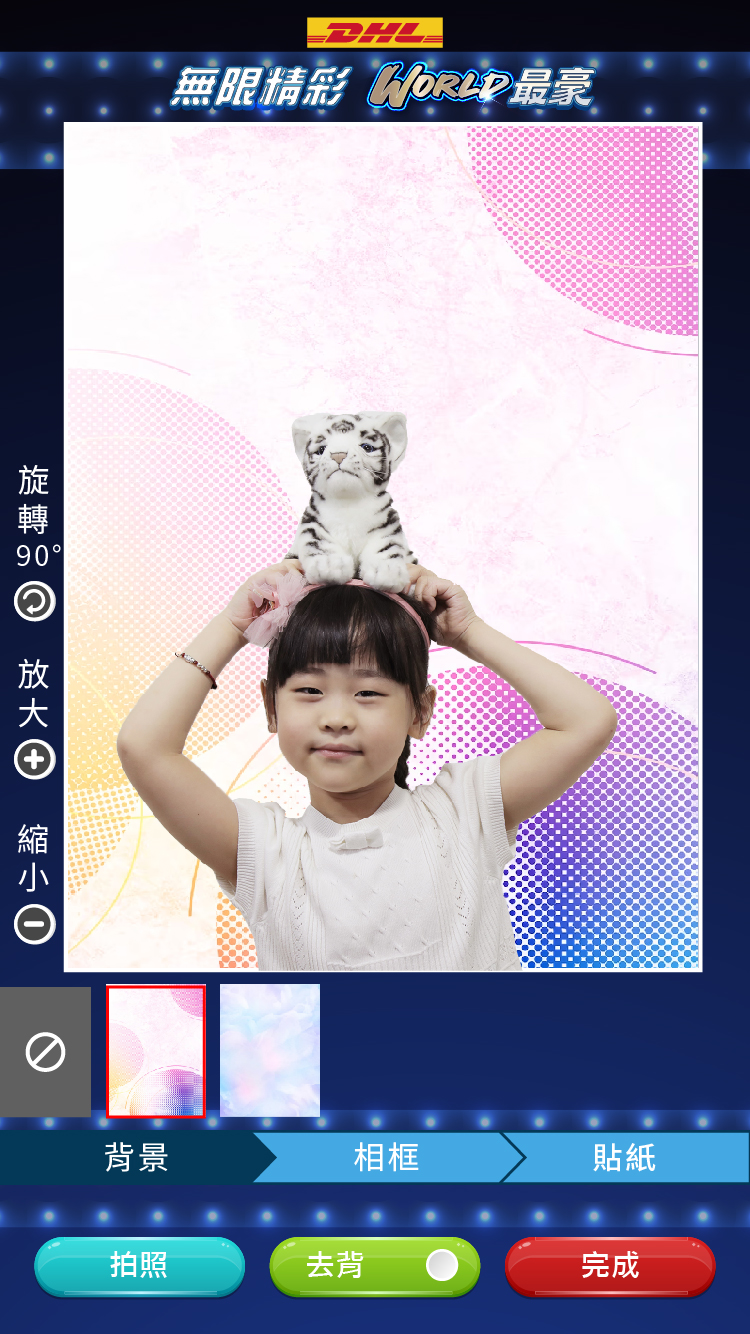This screenshot has width=750, height=1334.
Task: Enlarge the photo with the plus icon
Action: coord(34,760)
